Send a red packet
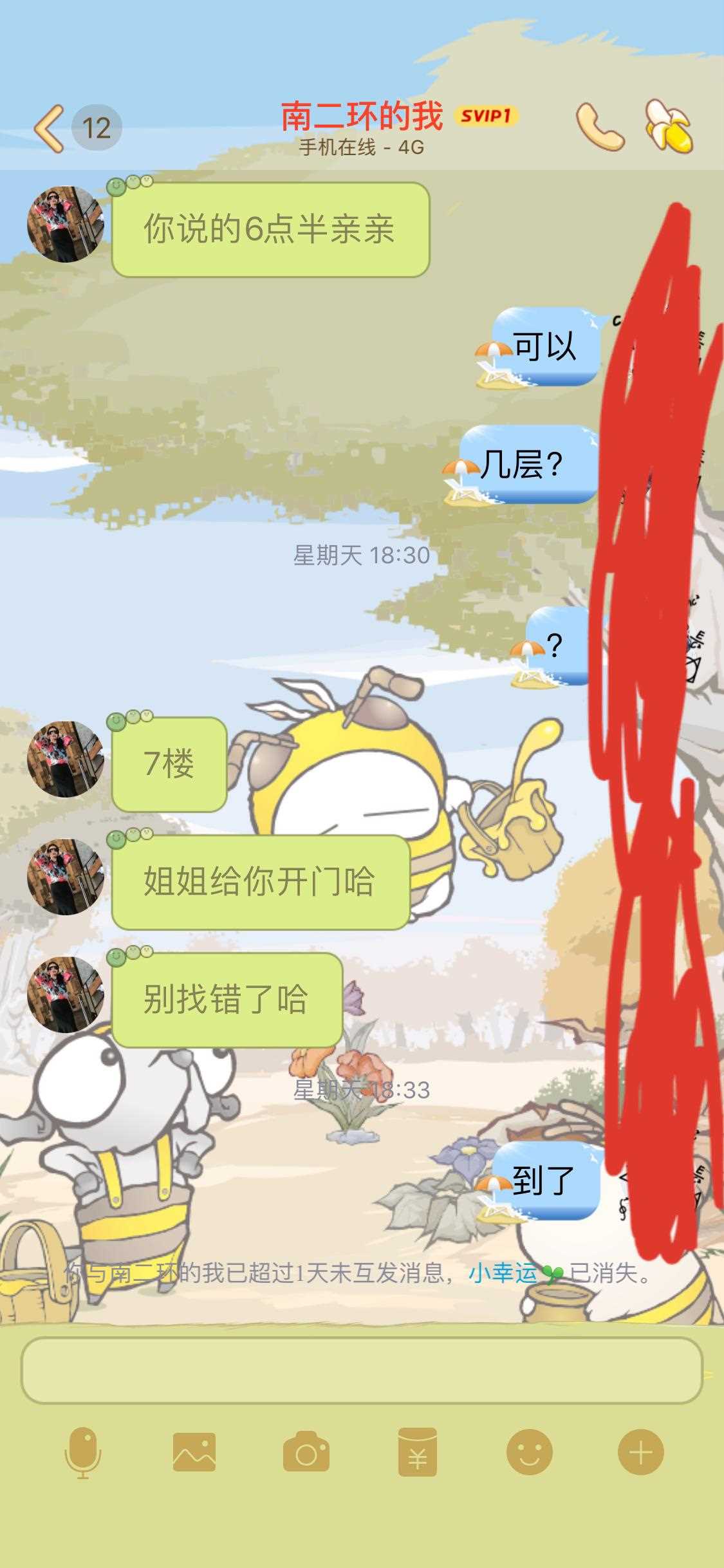Image resolution: width=724 pixels, height=1568 pixels. [417, 1453]
